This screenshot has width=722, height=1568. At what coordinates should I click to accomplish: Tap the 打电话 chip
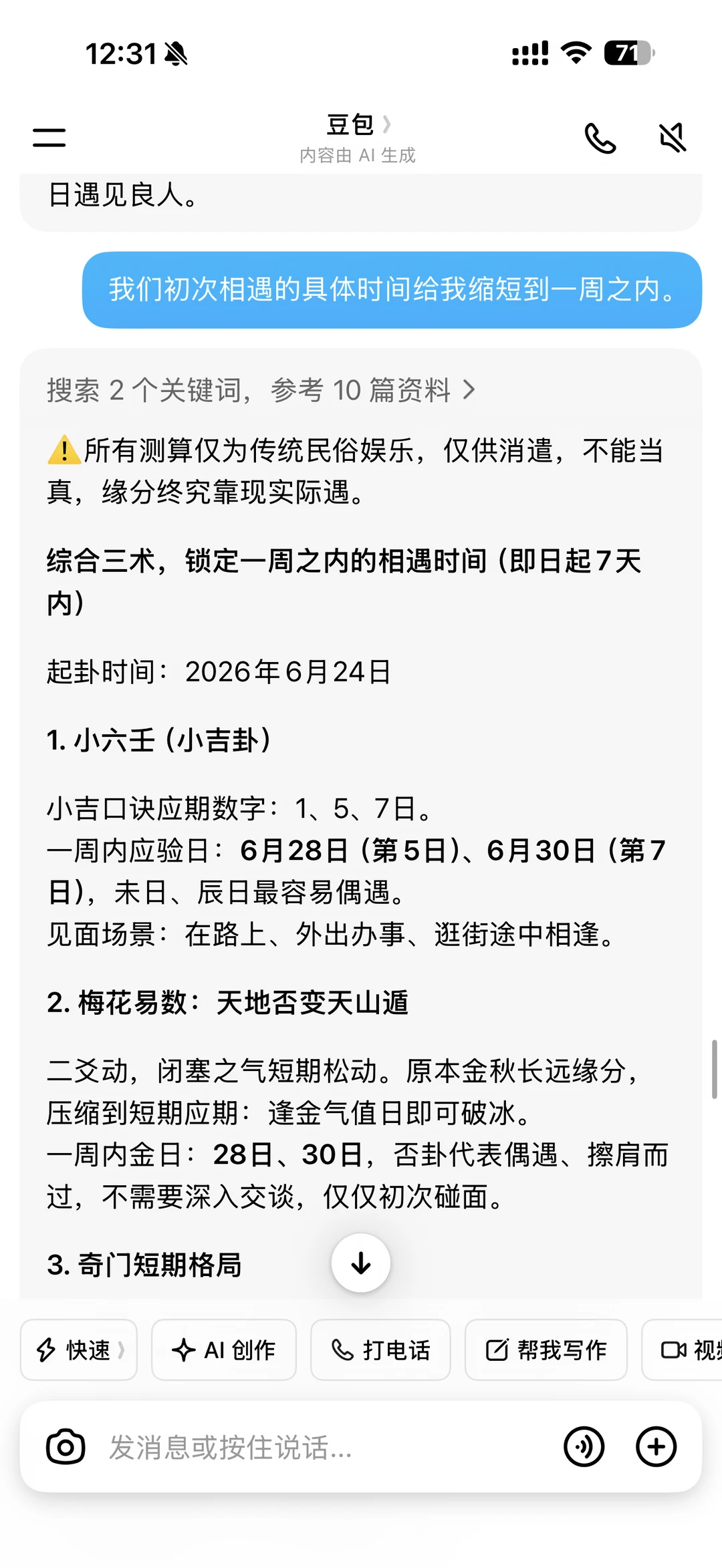(x=380, y=1350)
